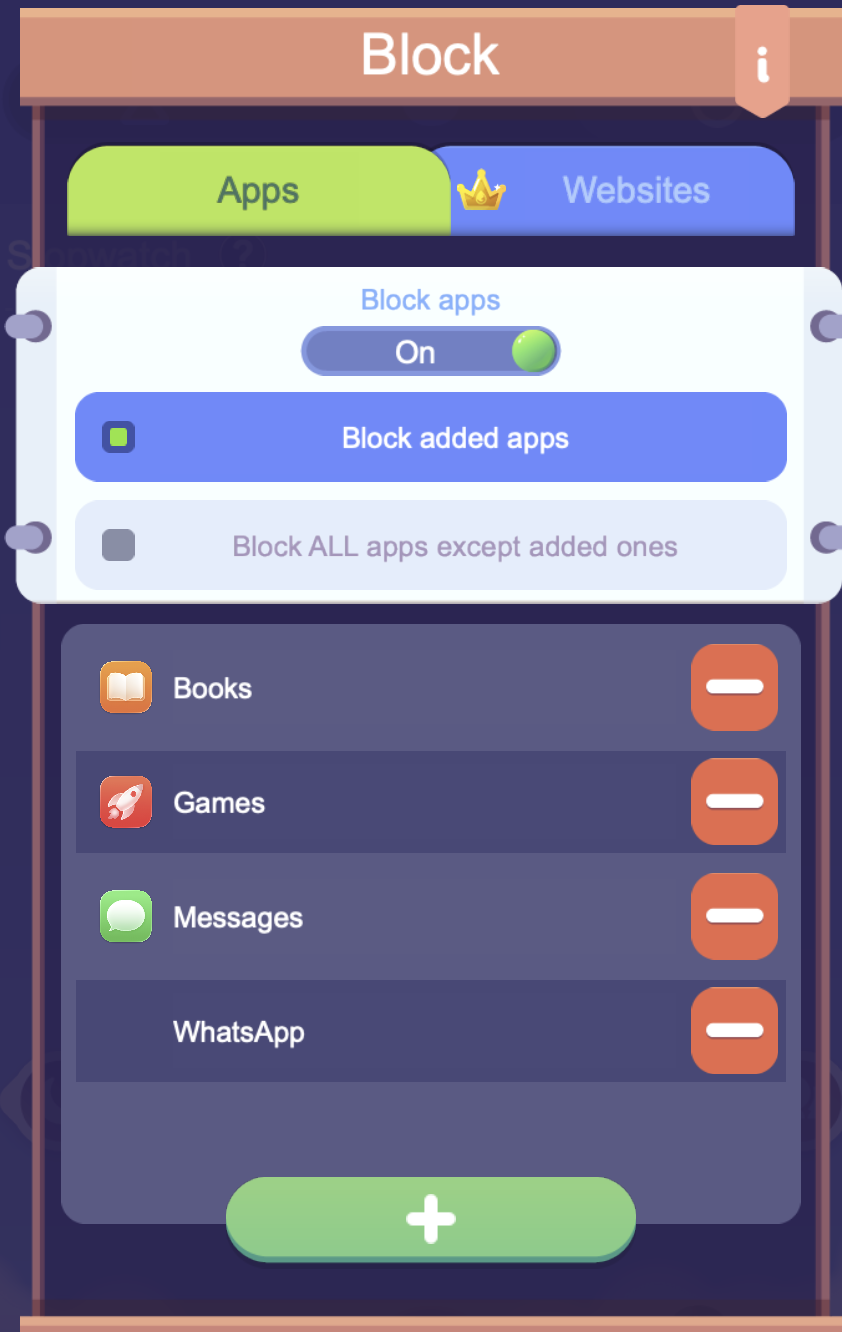Turn off the Block apps toggle

(x=431, y=352)
